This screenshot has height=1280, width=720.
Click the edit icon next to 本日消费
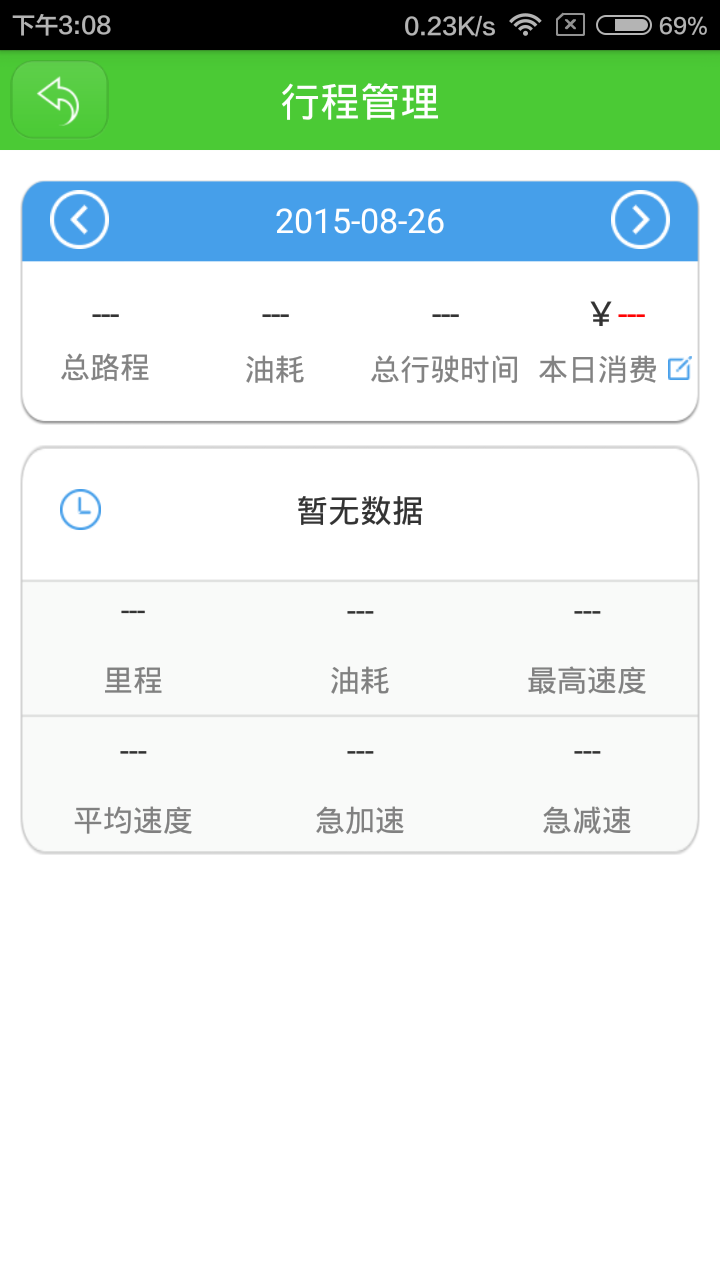coord(681,368)
